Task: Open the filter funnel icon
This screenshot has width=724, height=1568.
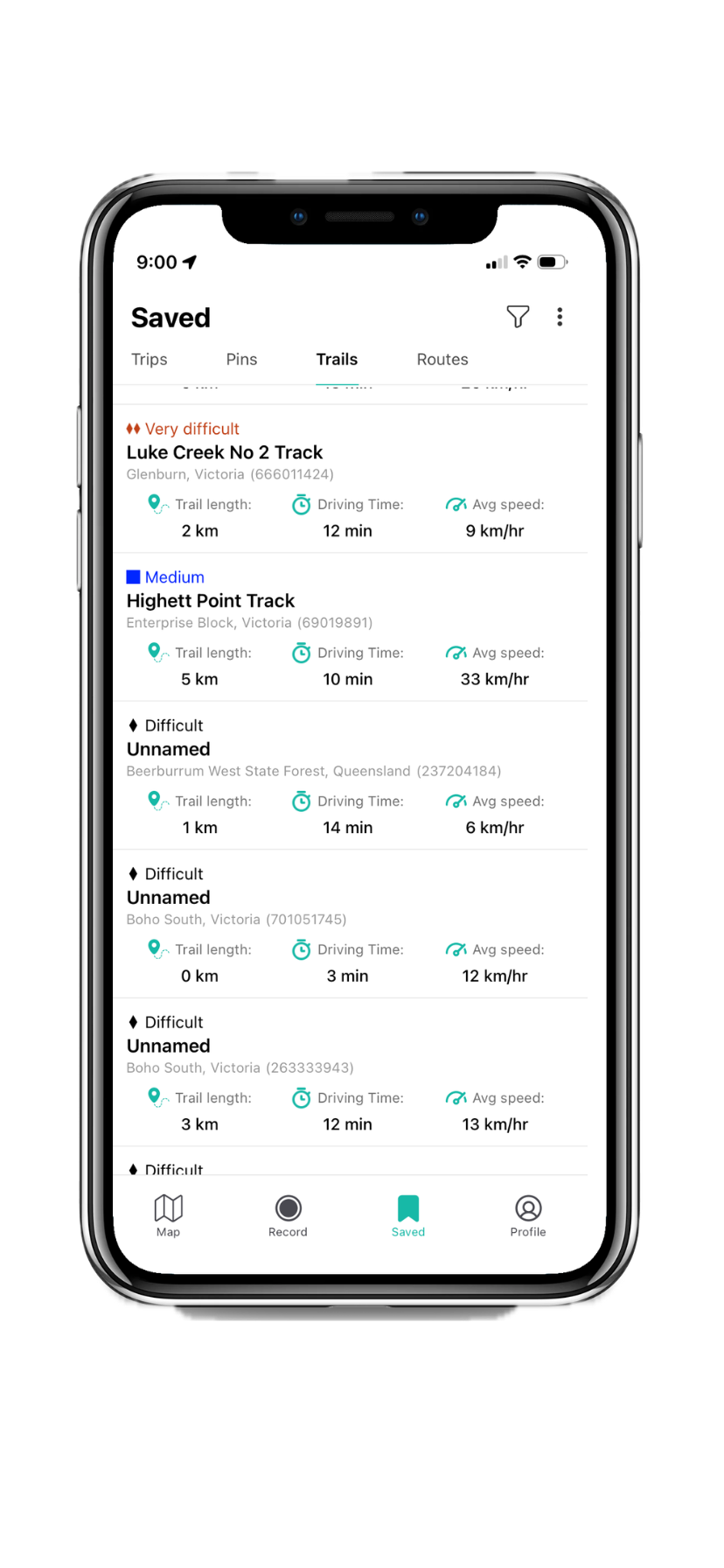Action: (x=518, y=317)
